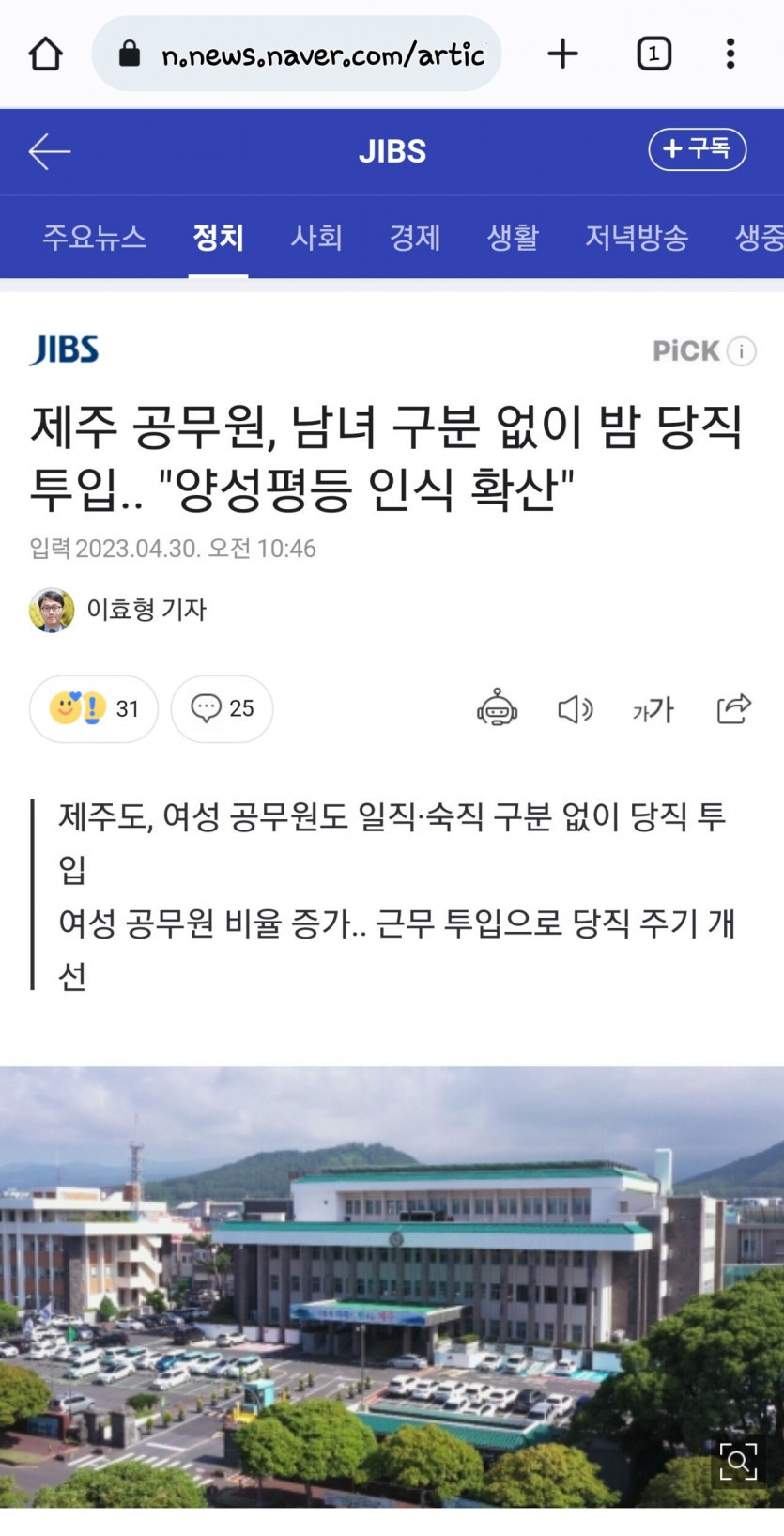Screen dimensions: 784x1536
Task: Go back with the JIBS header arrow
Action: (50, 151)
